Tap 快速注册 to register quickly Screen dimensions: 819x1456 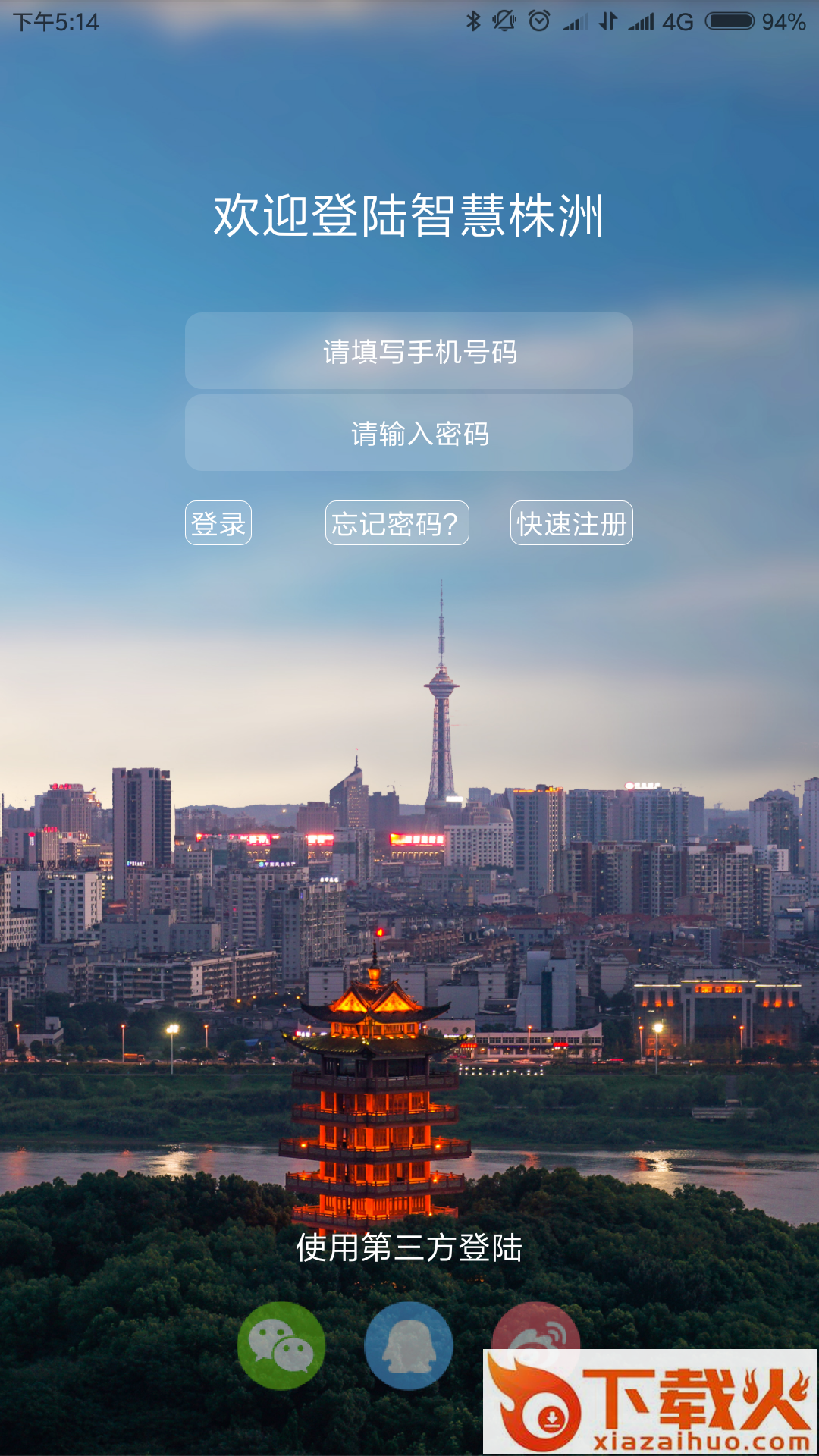(571, 522)
